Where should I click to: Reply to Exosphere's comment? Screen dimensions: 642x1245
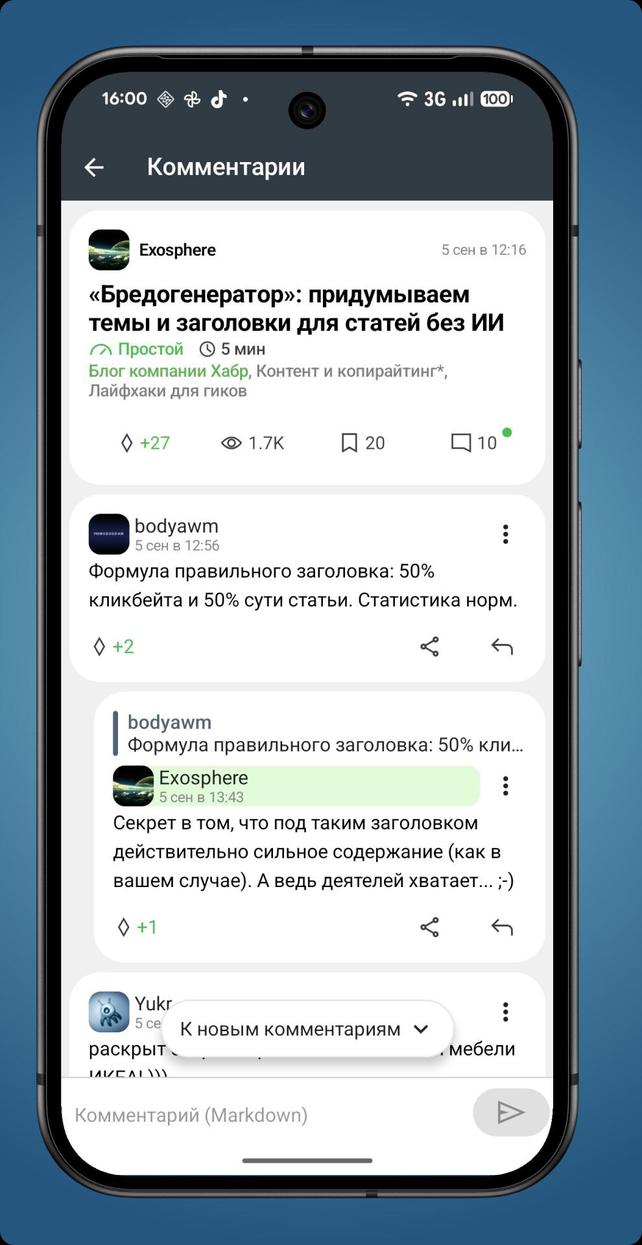[502, 928]
